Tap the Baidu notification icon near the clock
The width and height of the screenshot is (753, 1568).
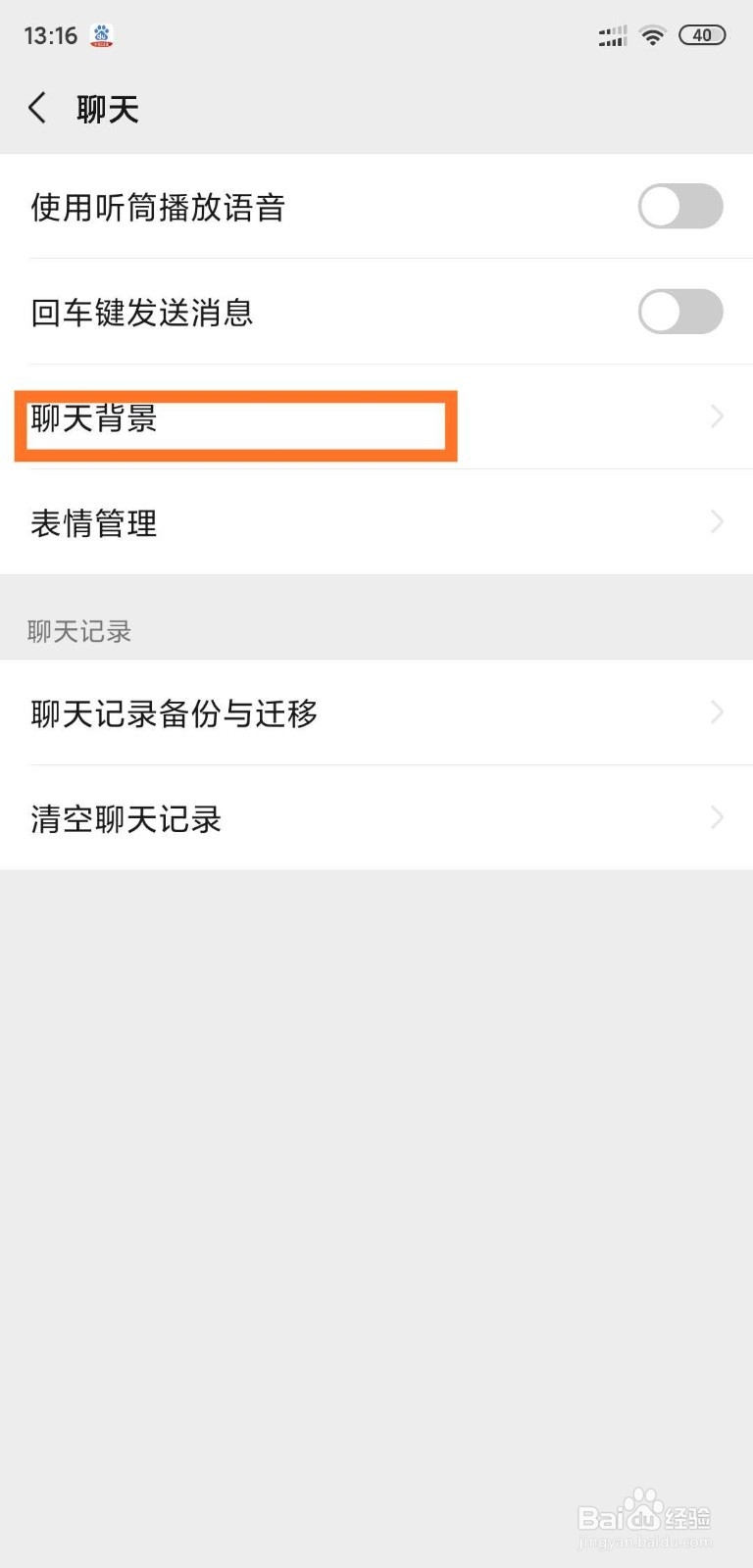(102, 34)
